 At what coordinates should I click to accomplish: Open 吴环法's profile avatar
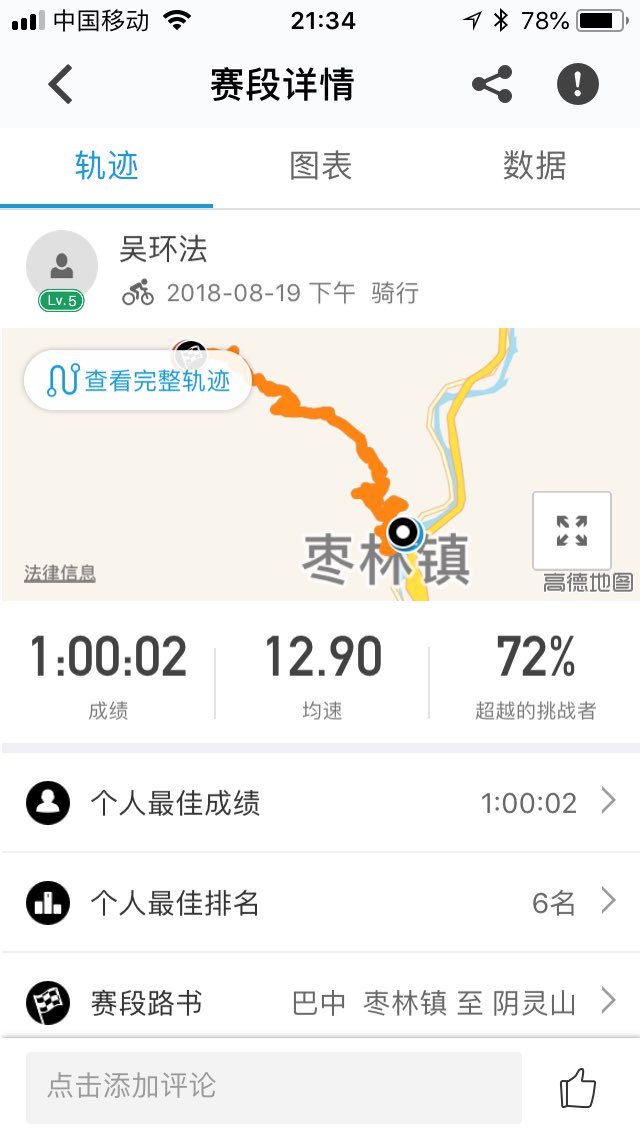pyautogui.click(x=61, y=267)
